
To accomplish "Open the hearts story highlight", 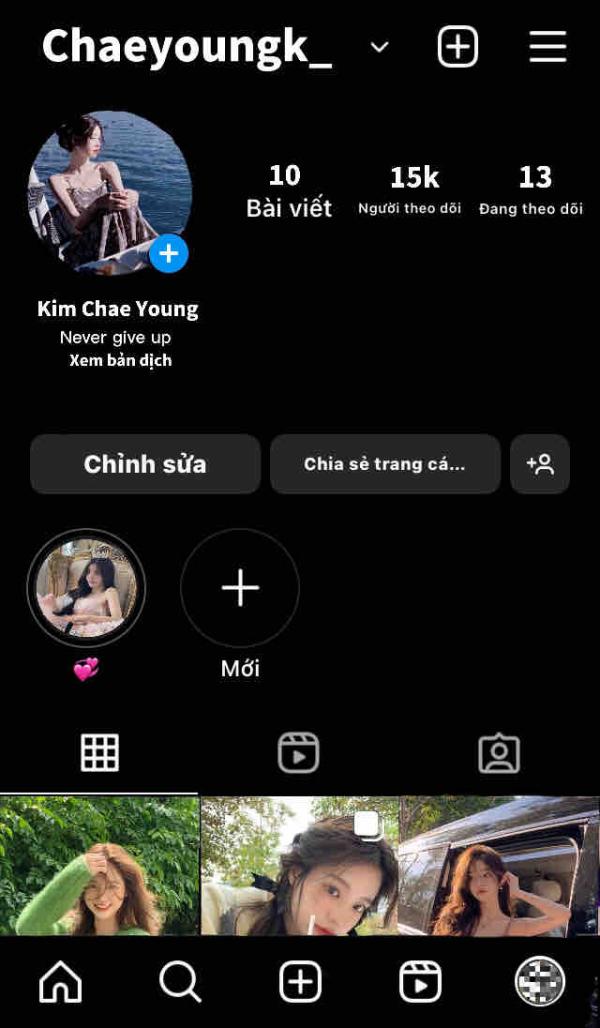I will (x=86, y=589).
